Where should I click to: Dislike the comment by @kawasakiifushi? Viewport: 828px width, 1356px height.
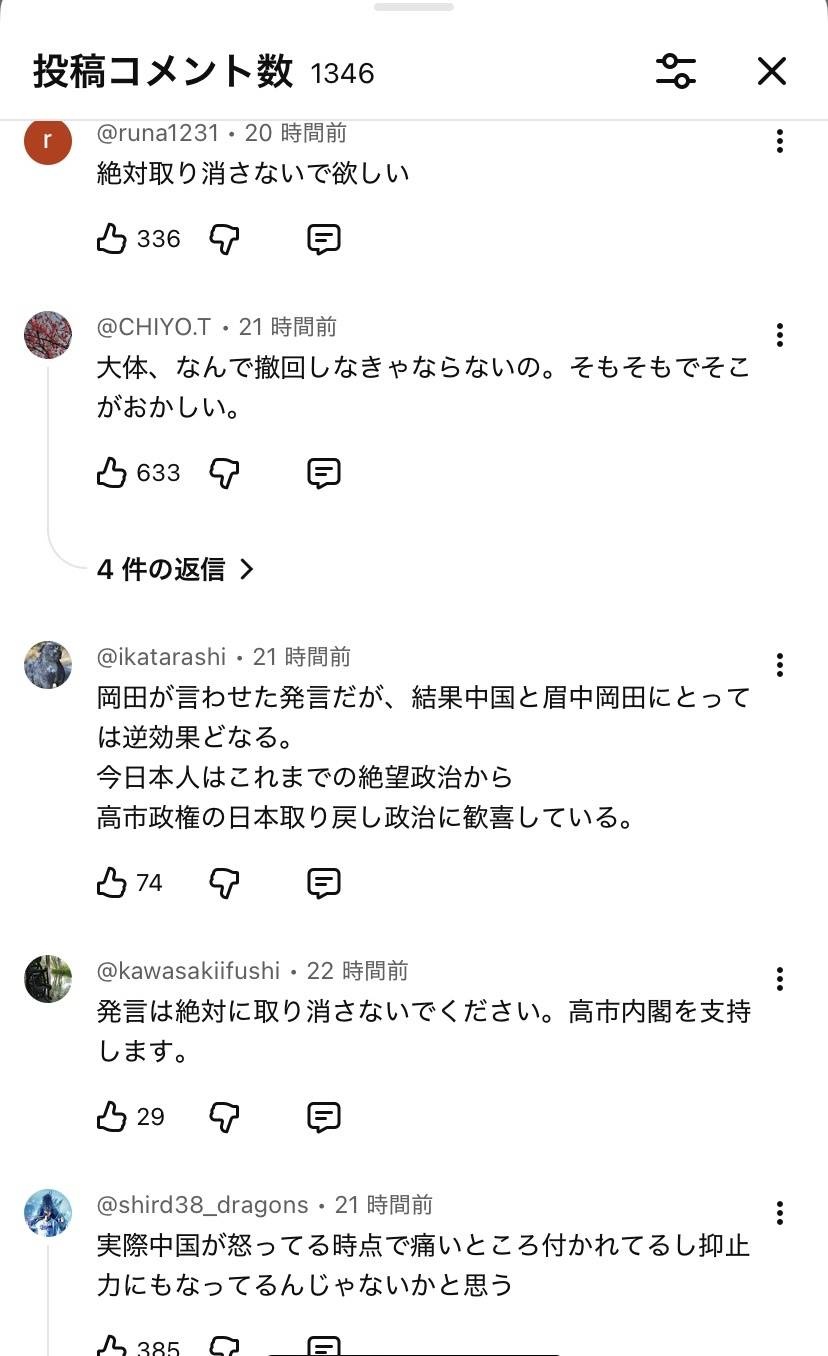click(225, 1117)
